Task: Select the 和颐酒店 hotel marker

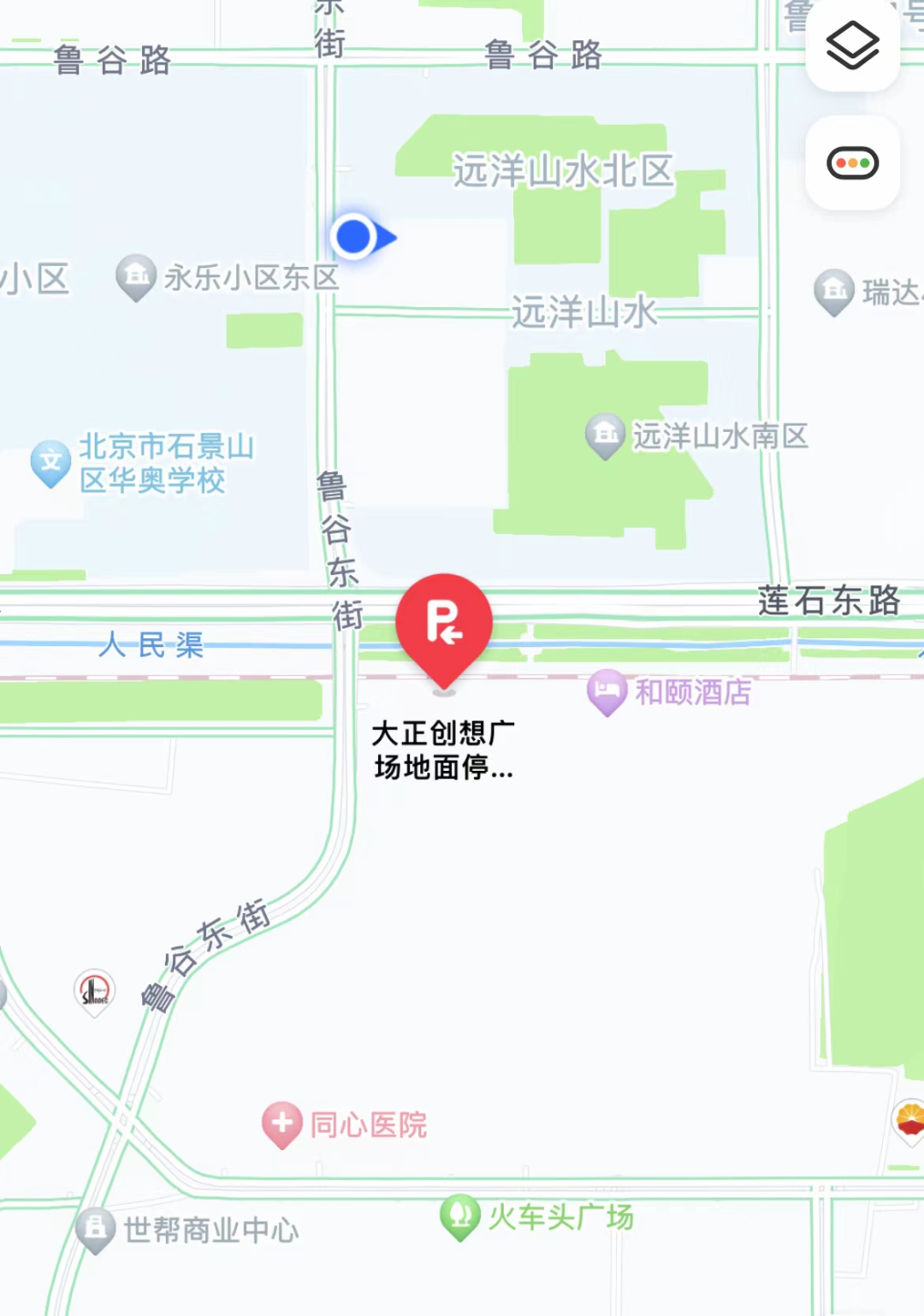Action: point(607,691)
